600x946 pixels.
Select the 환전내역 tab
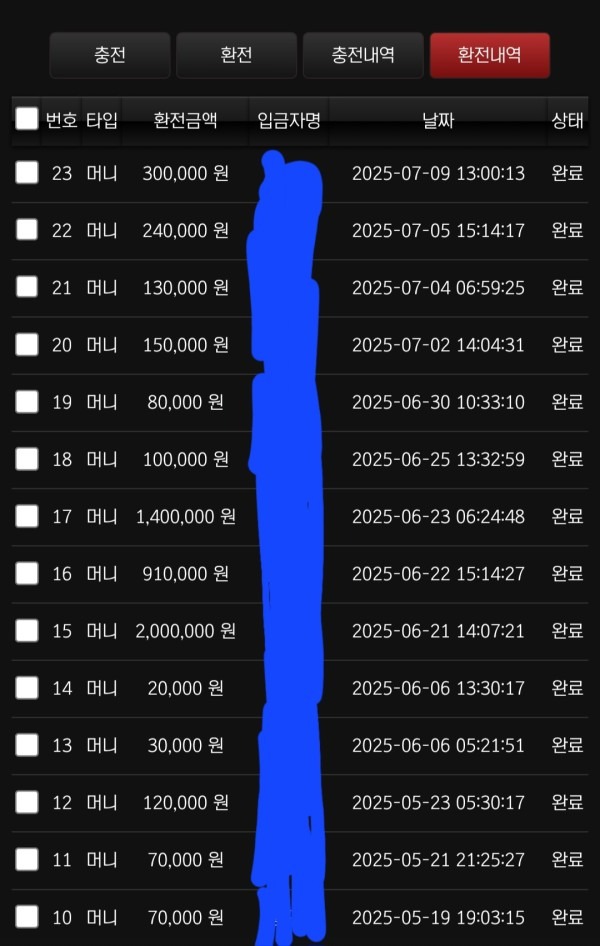(x=489, y=55)
